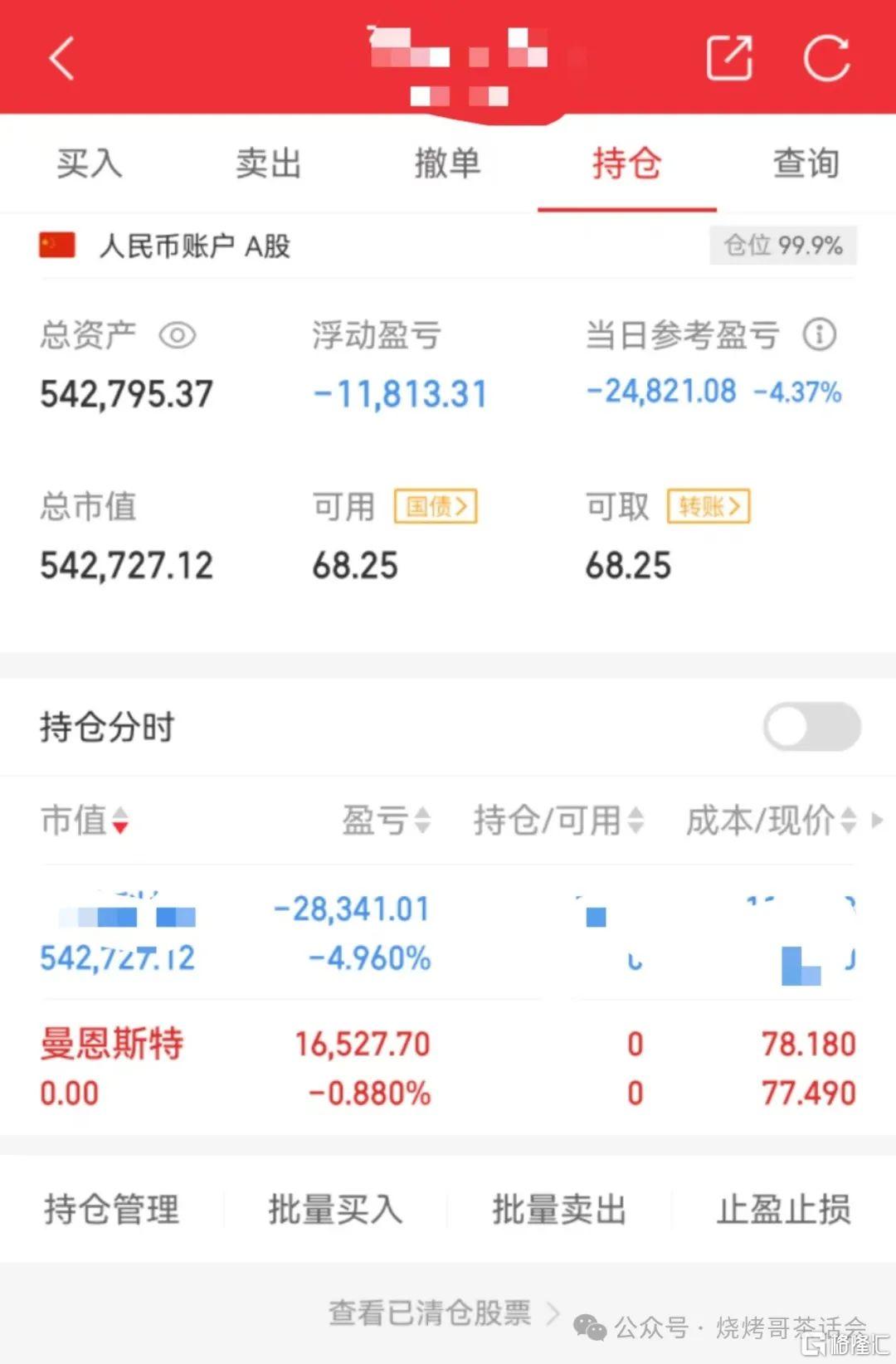Switch to the 买入 tab
Screen dimensions: 896x1364
point(90,163)
